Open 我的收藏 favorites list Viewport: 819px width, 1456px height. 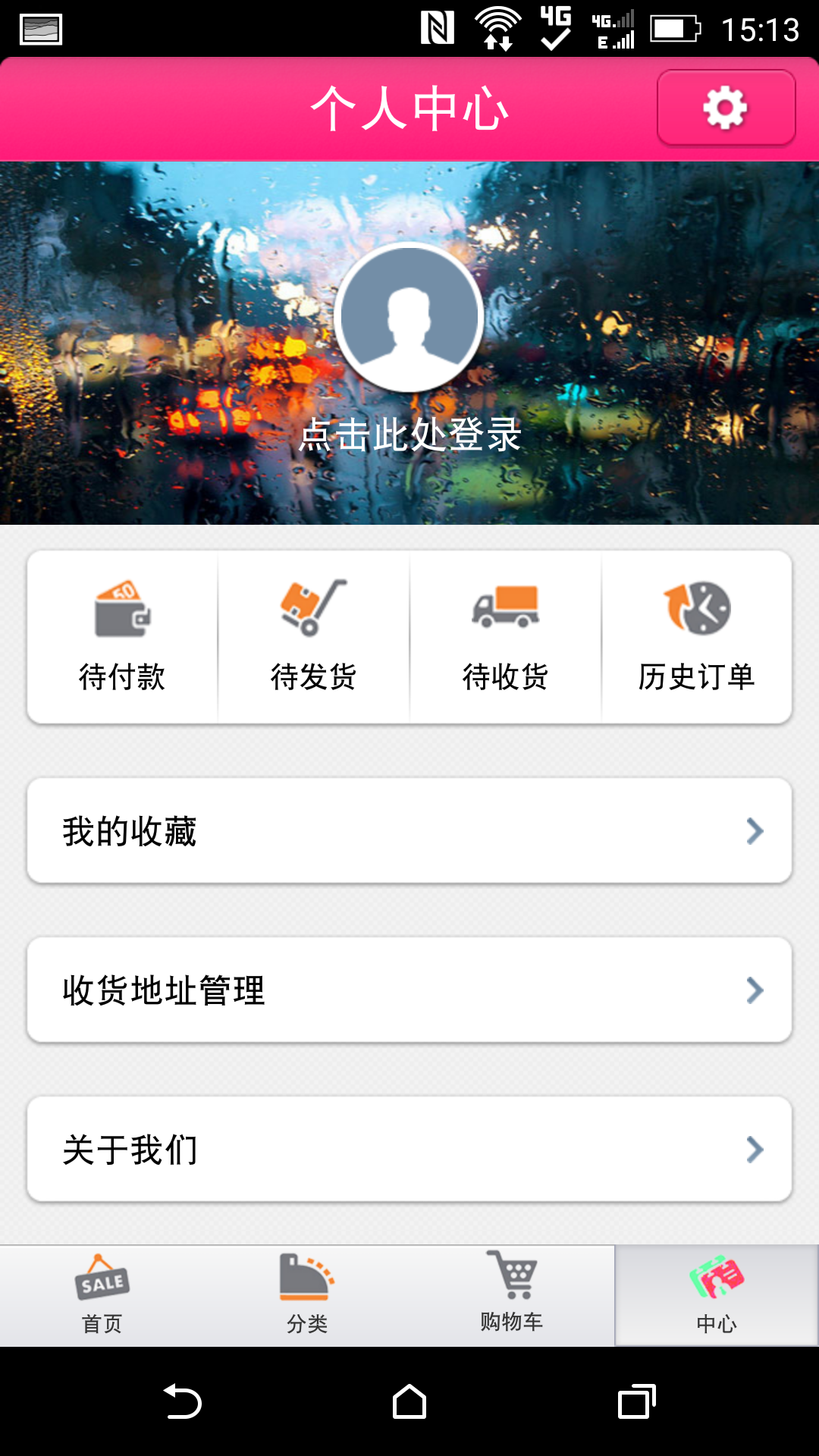click(409, 831)
